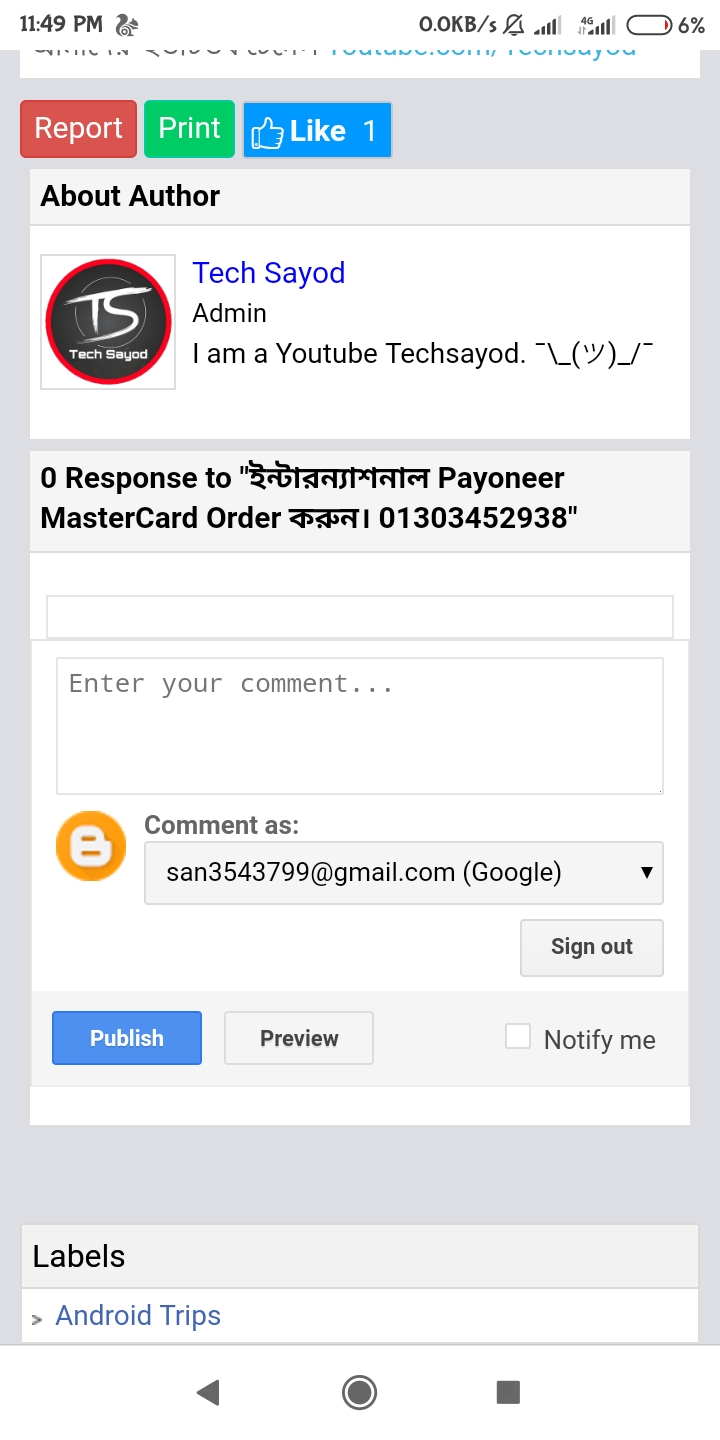Tap the red Report button

(x=78, y=129)
